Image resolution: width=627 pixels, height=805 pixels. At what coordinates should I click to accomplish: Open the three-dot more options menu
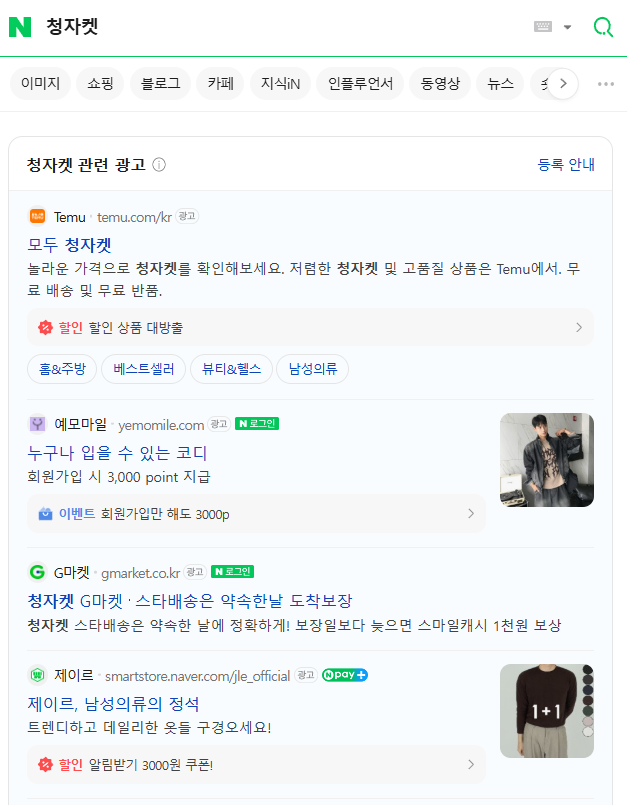pos(606,84)
